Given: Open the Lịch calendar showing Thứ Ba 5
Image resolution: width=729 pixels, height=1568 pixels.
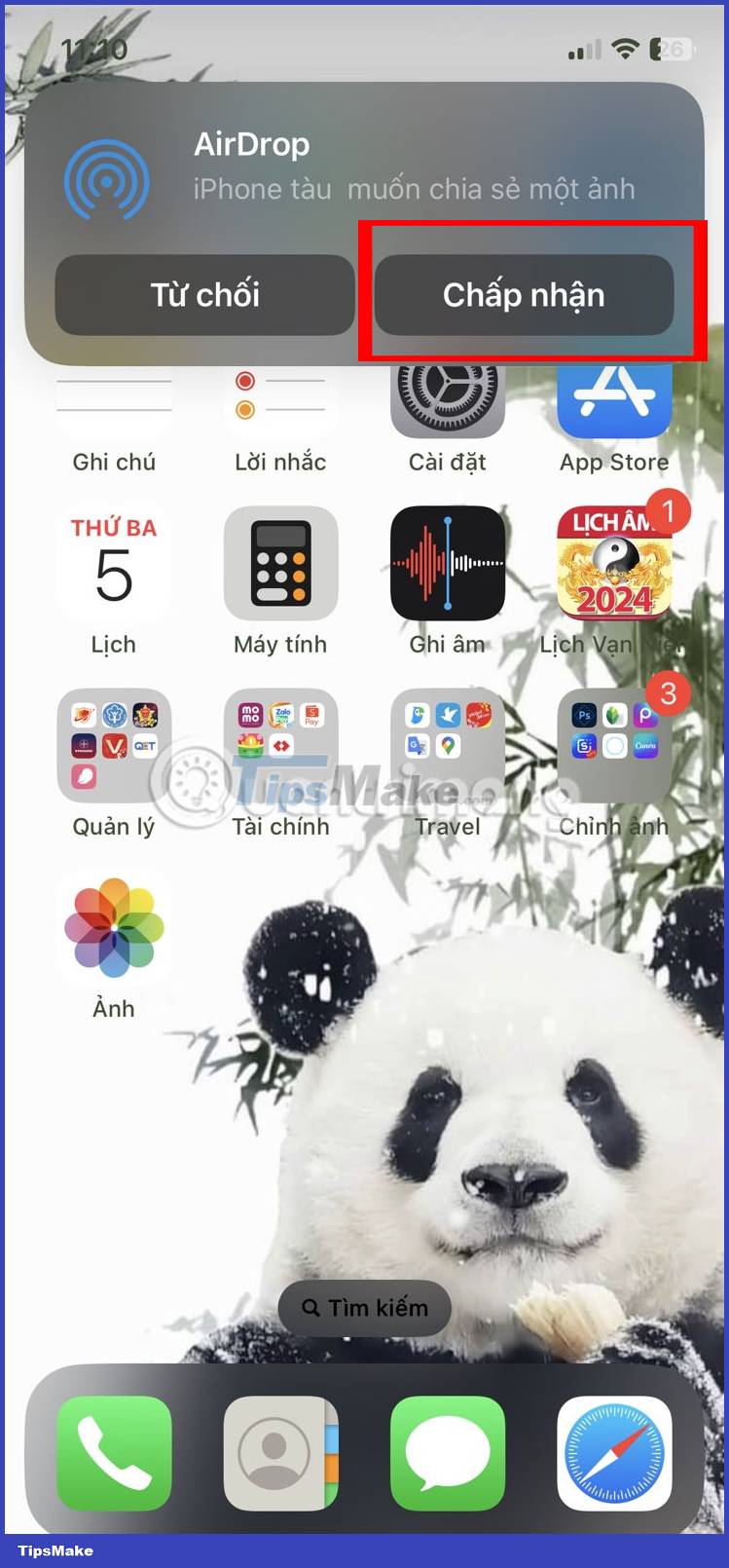Looking at the screenshot, I should pos(114,563).
